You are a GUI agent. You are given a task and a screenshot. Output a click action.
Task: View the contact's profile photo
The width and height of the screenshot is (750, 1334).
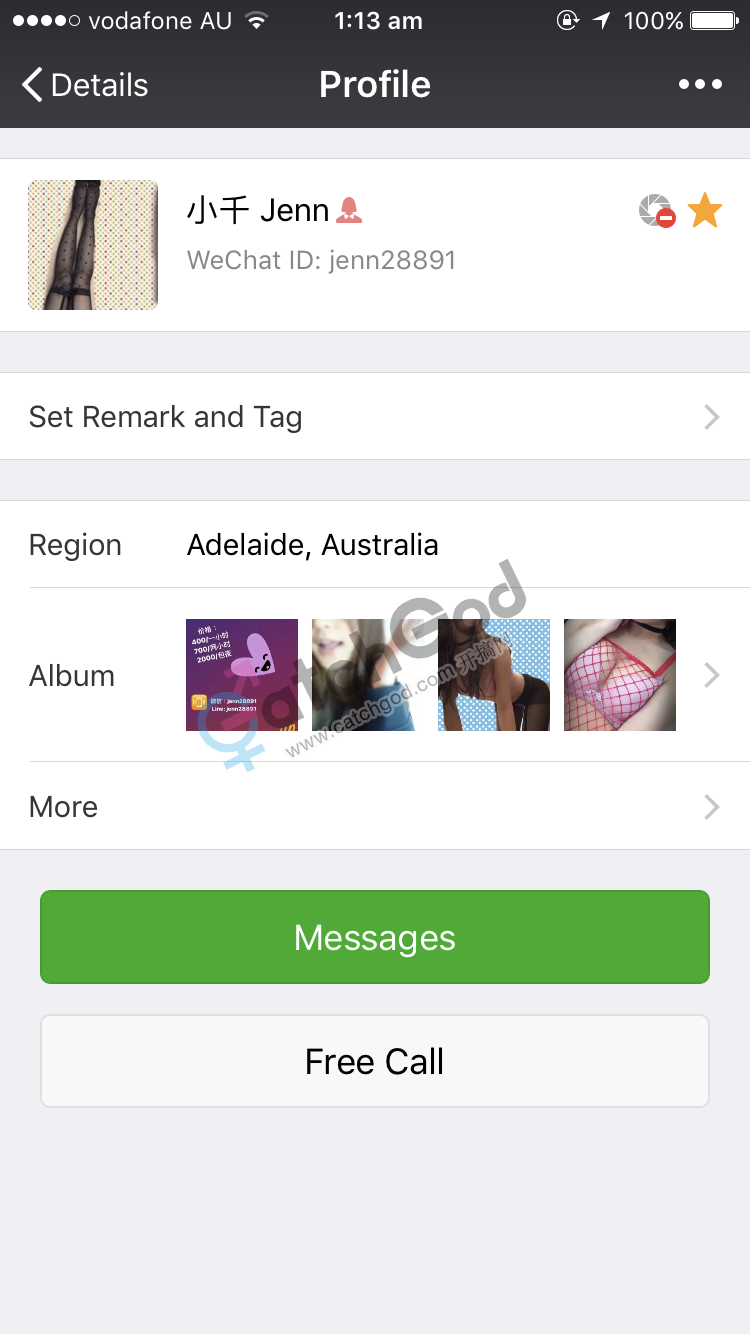(93, 245)
